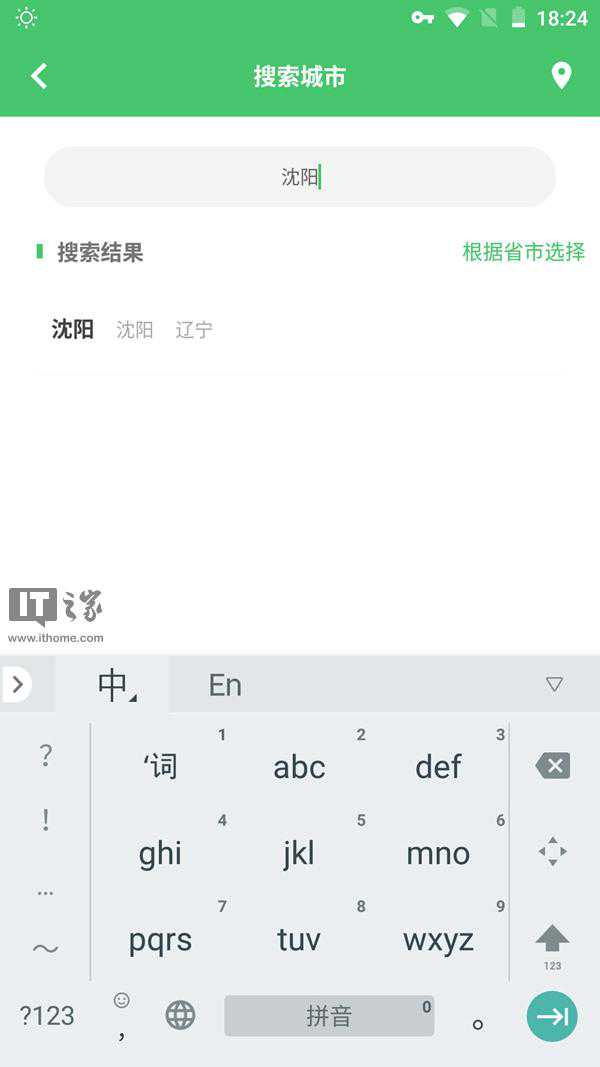This screenshot has width=600, height=1067.
Task: Hide the on-screen keyboard
Action: pyautogui.click(x=554, y=685)
